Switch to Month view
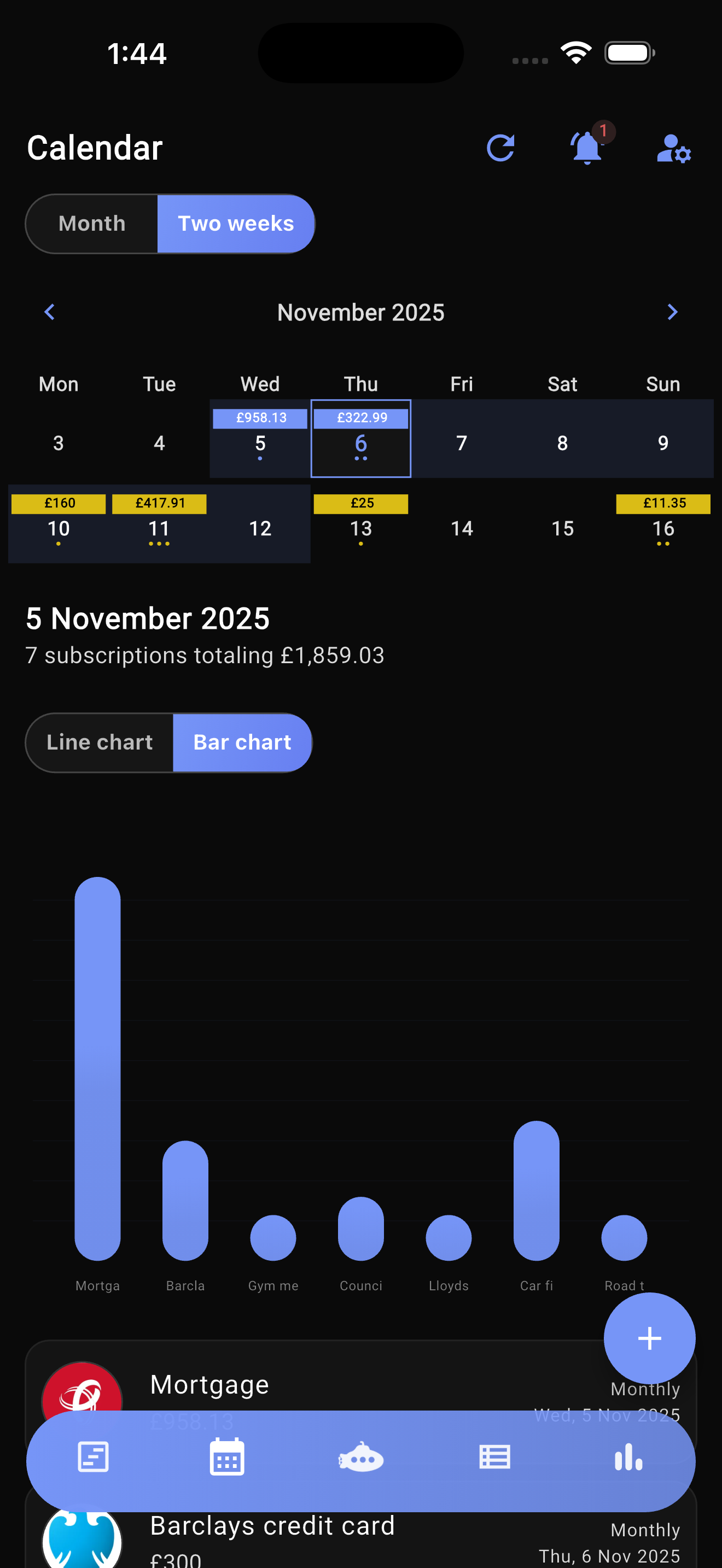This screenshot has height=1568, width=722. point(92,224)
